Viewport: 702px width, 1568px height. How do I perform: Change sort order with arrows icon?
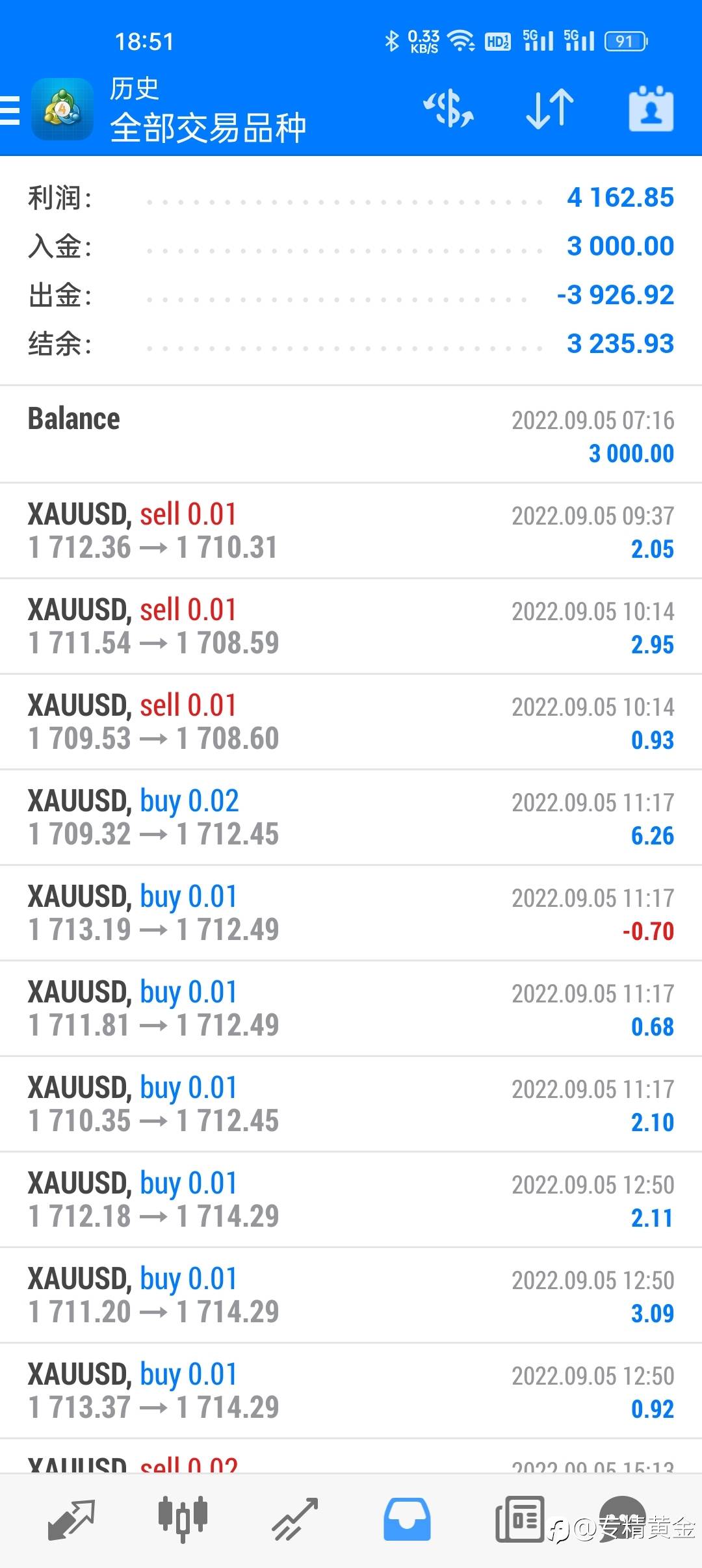[x=550, y=108]
